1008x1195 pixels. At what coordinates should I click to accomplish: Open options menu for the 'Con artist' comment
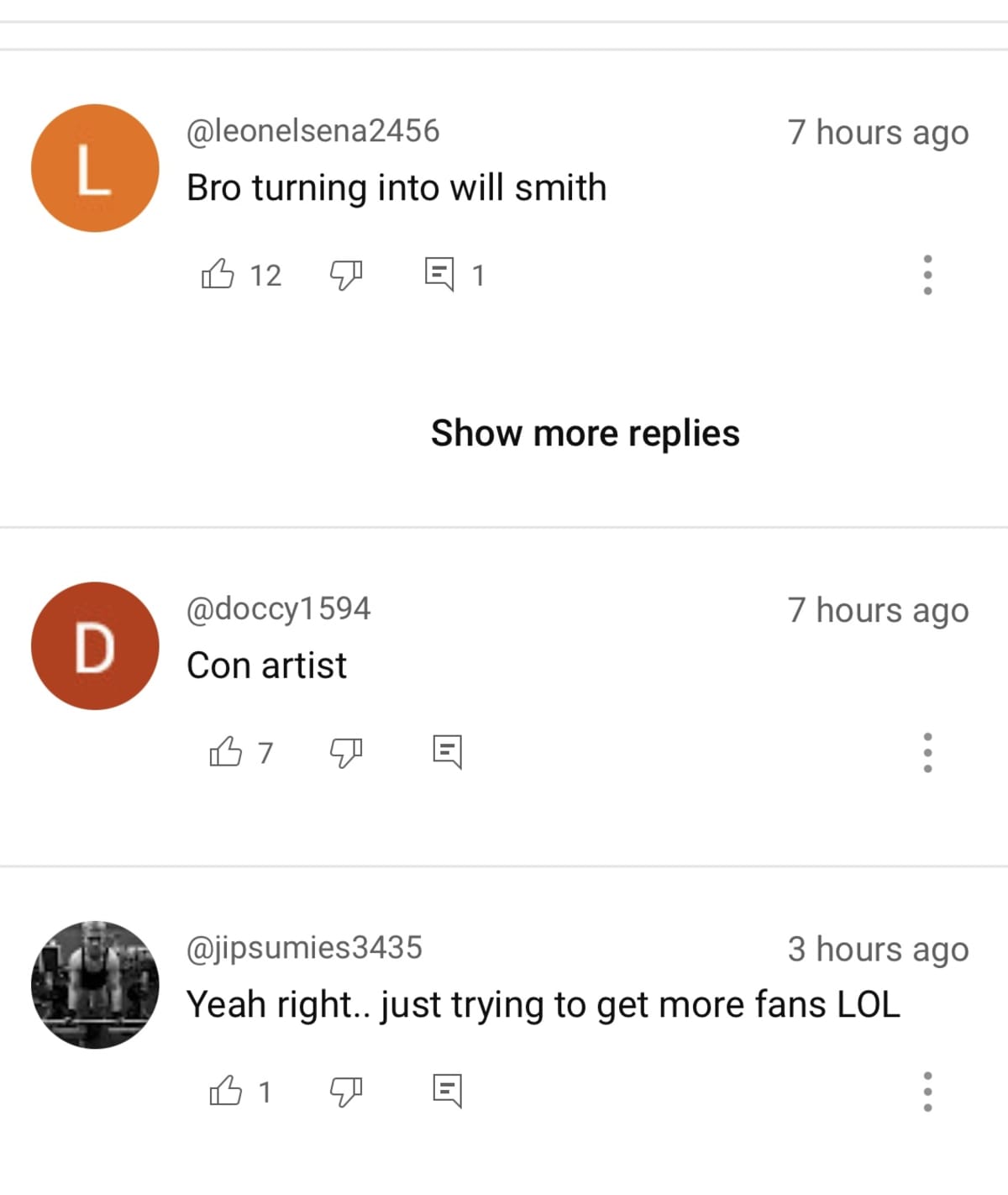[x=927, y=751]
